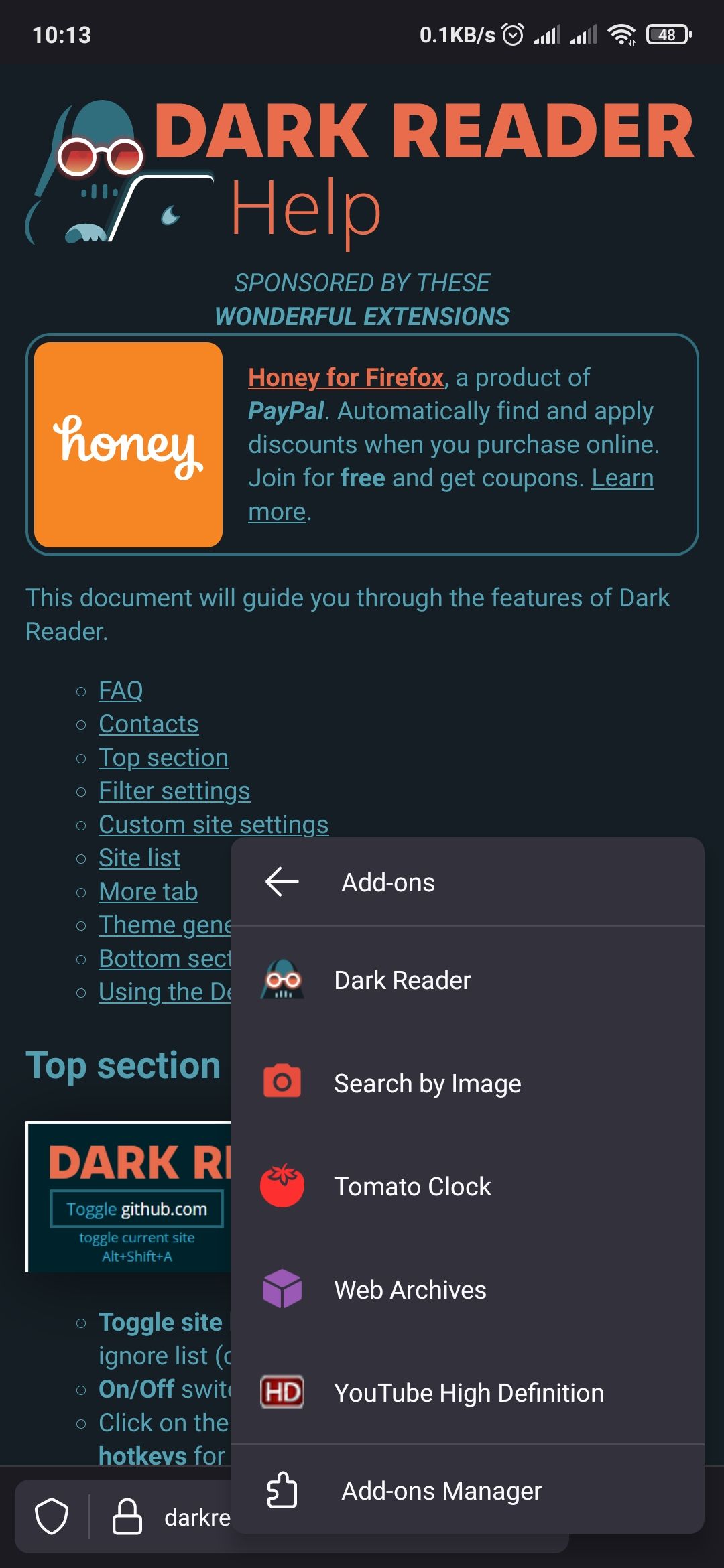Open the Honey sponsor logo
The height and width of the screenshot is (1568, 724).
(x=128, y=445)
